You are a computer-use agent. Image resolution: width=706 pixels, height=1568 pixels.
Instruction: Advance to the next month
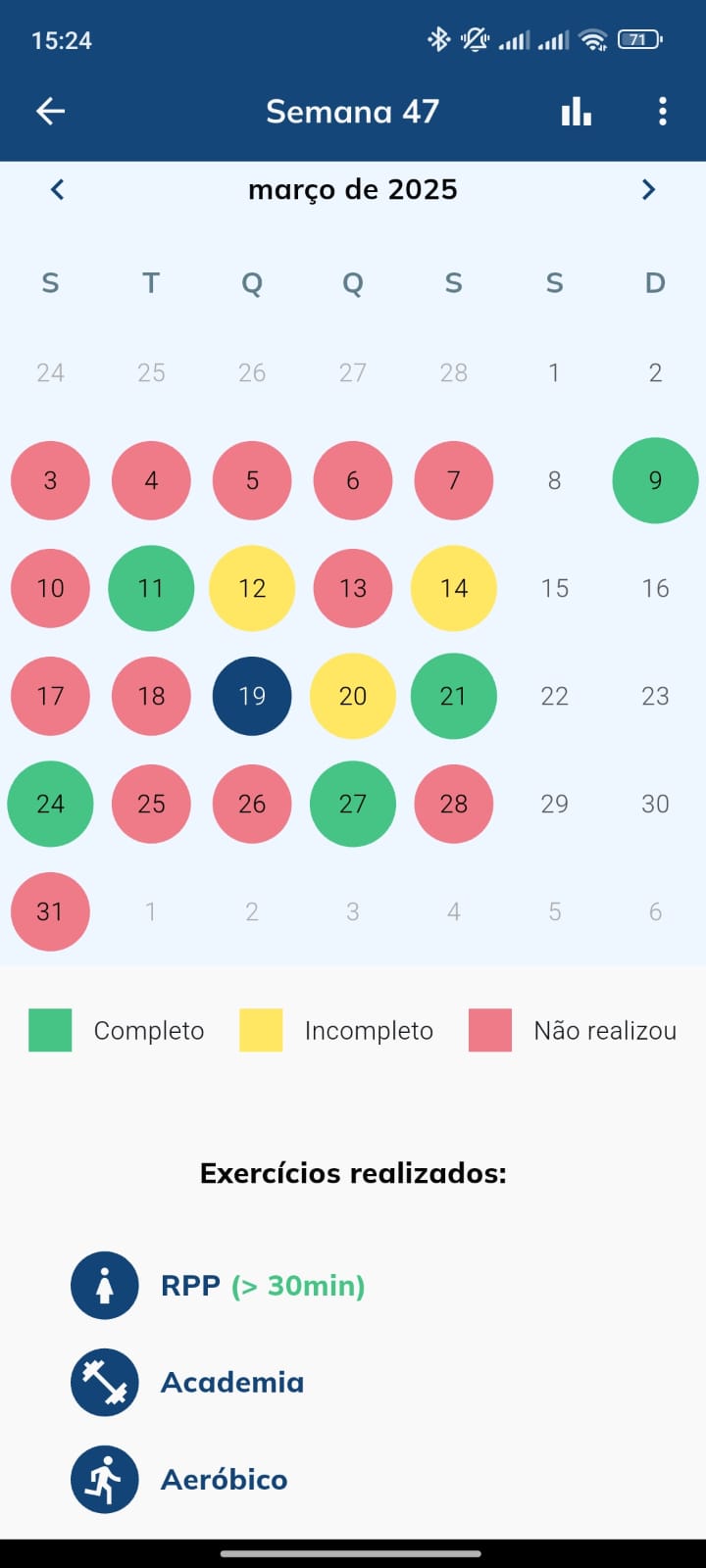[648, 189]
